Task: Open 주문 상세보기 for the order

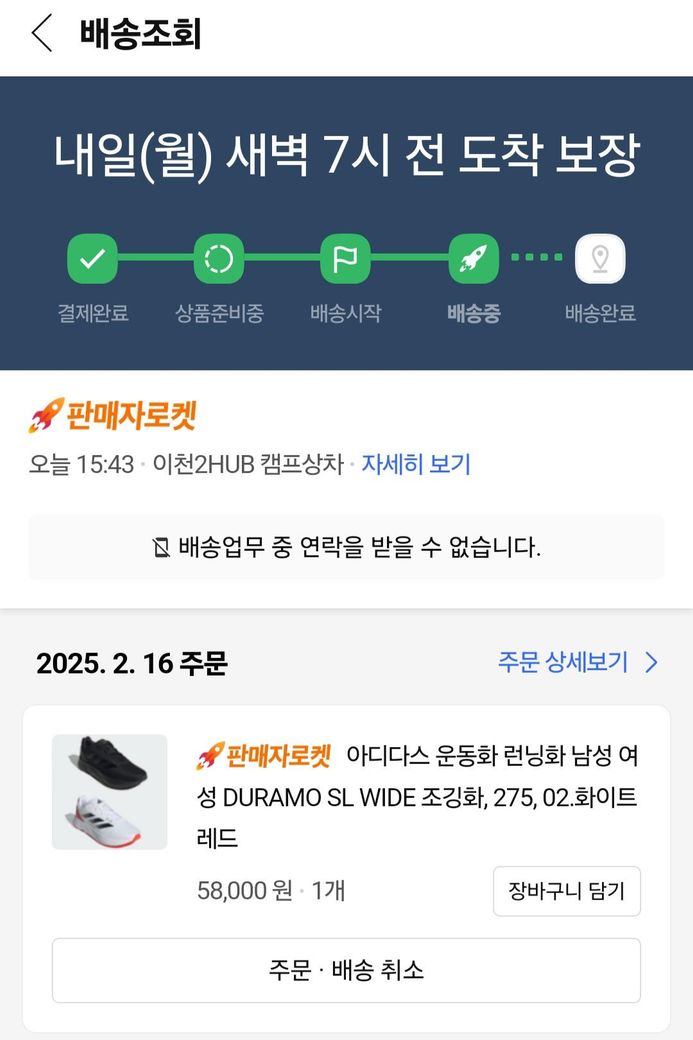Action: 578,662
